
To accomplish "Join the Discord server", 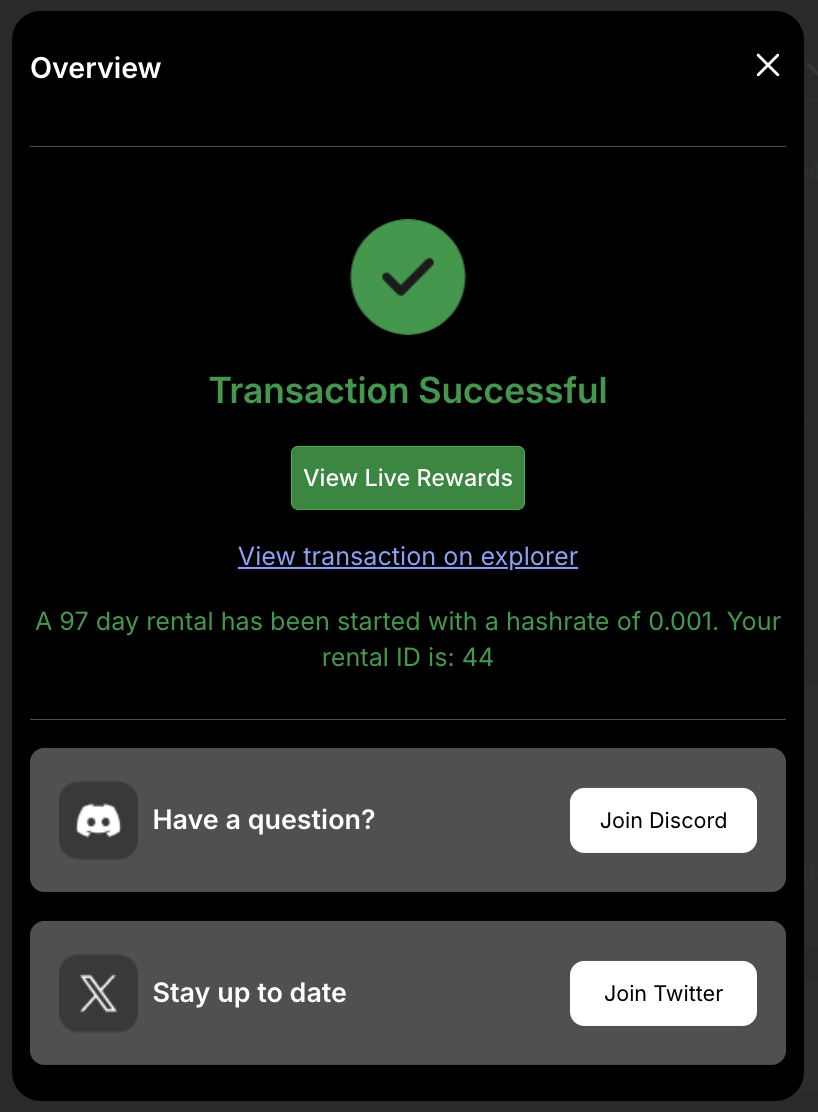I will (663, 820).
